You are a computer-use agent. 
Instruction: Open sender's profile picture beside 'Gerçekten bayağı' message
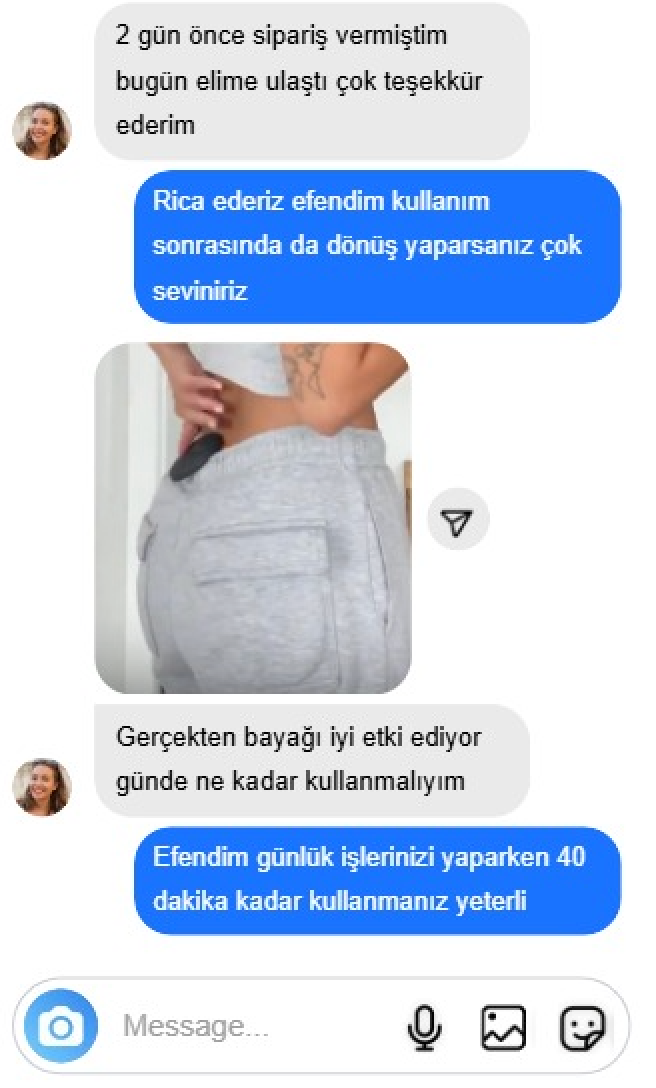tap(42, 786)
